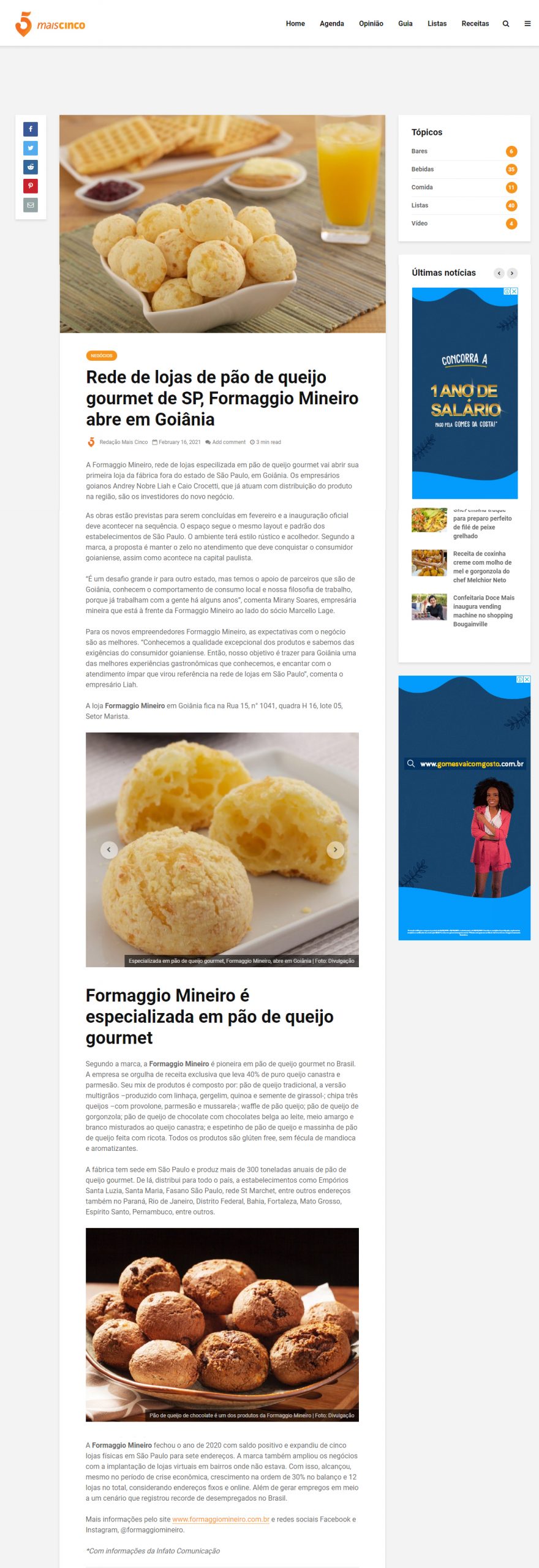539x1568 pixels.
Task: Open the hamburger menu
Action: coord(527,24)
